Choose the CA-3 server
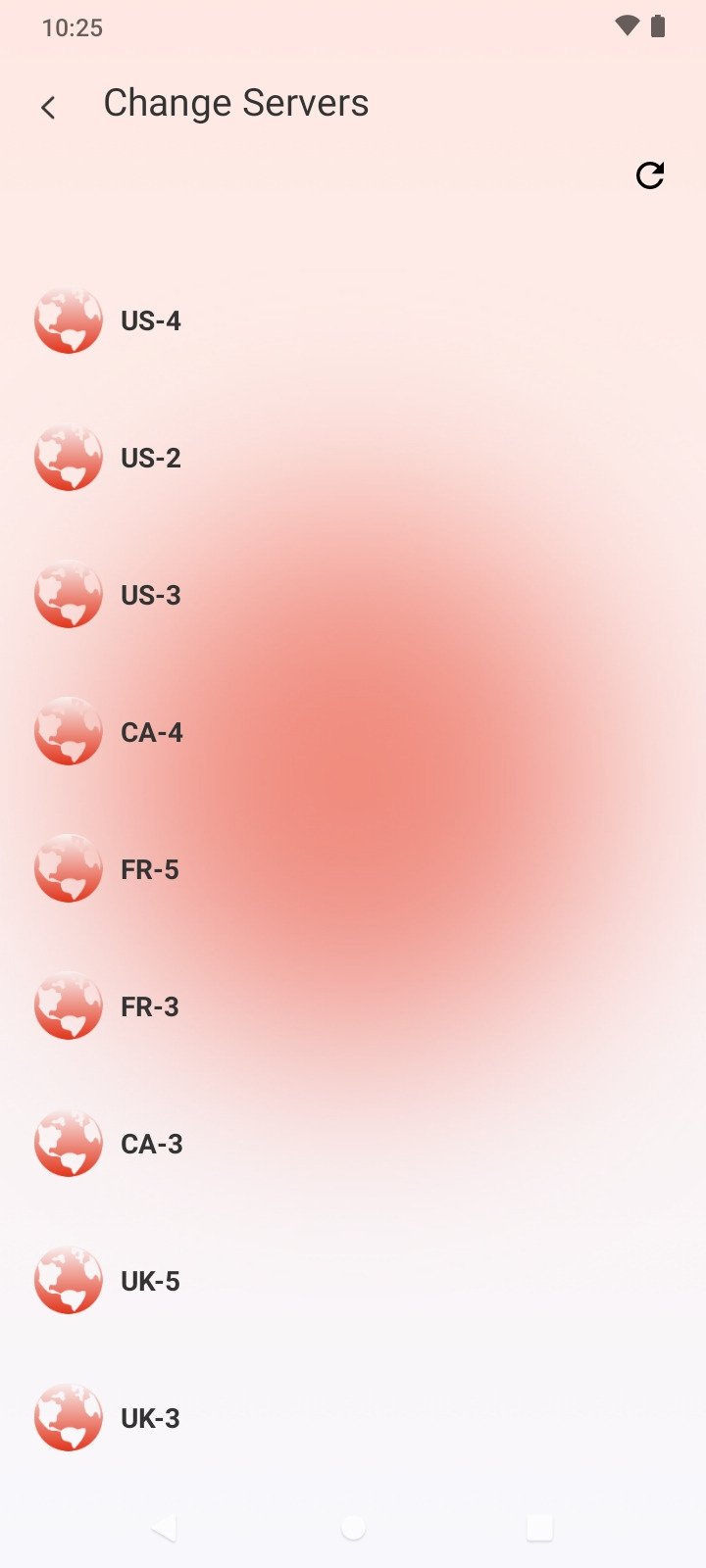 [353, 1144]
